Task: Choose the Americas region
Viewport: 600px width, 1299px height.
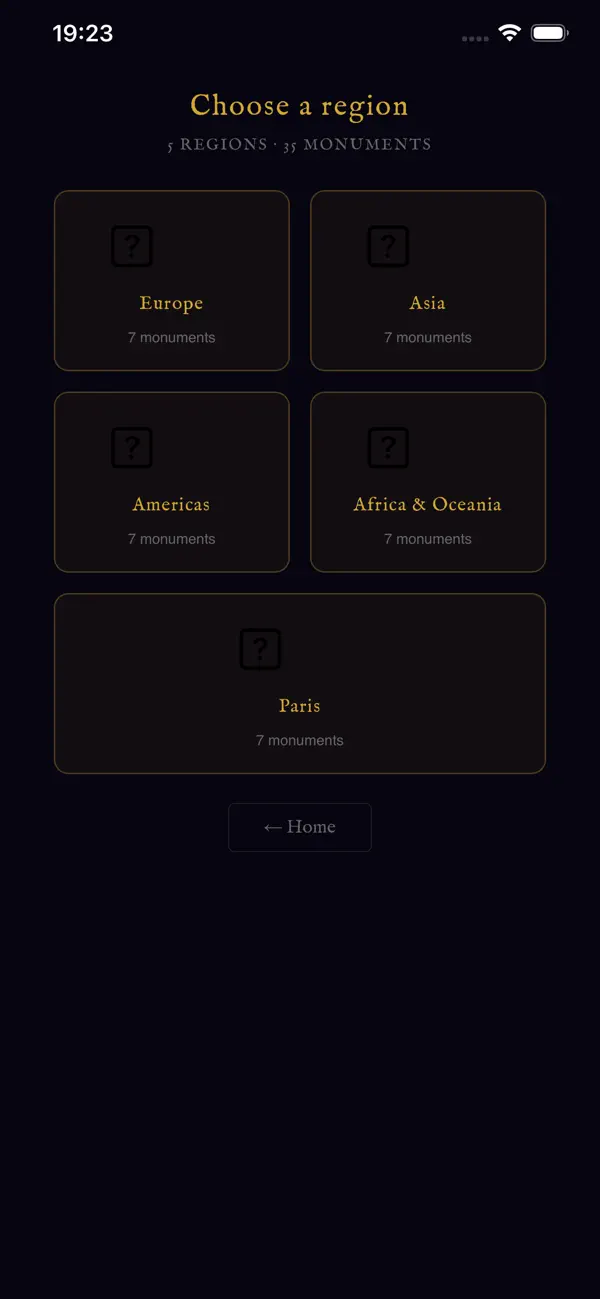Action: coord(172,482)
